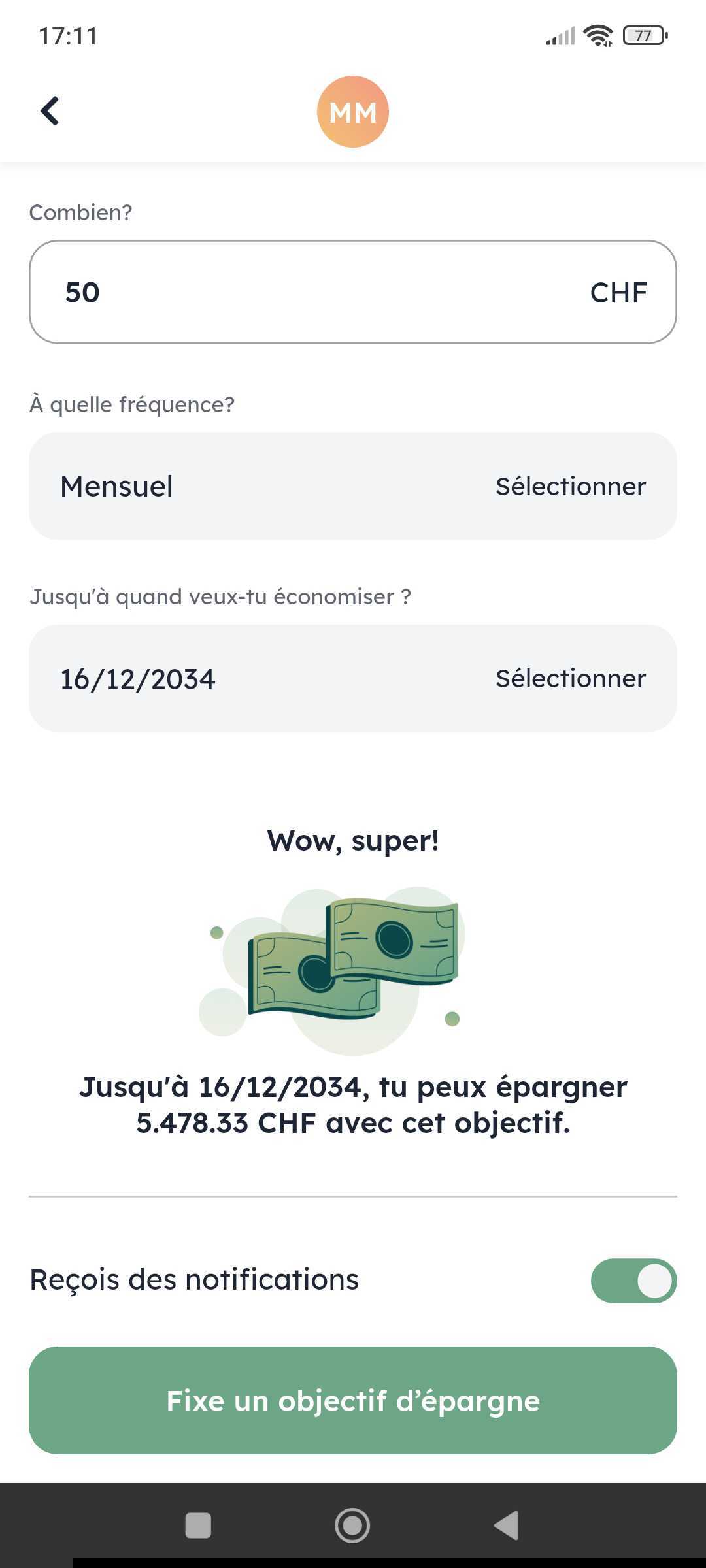Go to the home screen via system bar
The image size is (706, 1568).
[x=352, y=1526]
